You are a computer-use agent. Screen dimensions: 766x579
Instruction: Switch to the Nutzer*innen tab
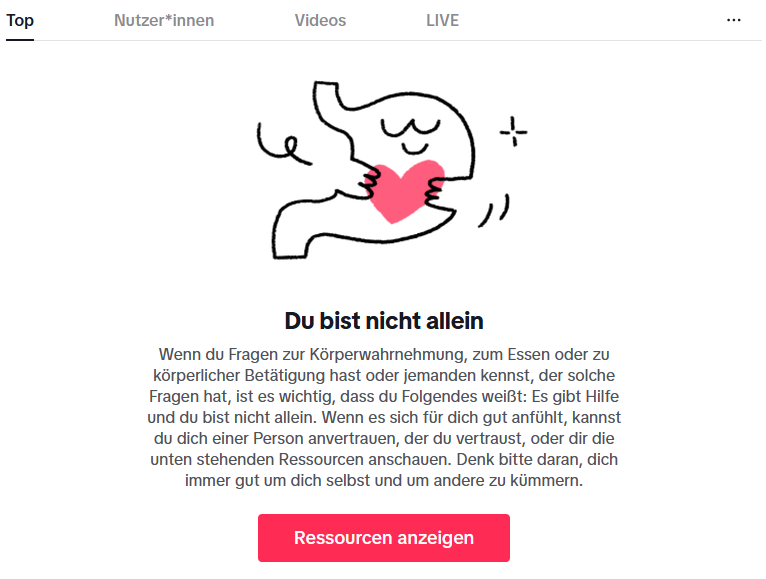pos(164,20)
